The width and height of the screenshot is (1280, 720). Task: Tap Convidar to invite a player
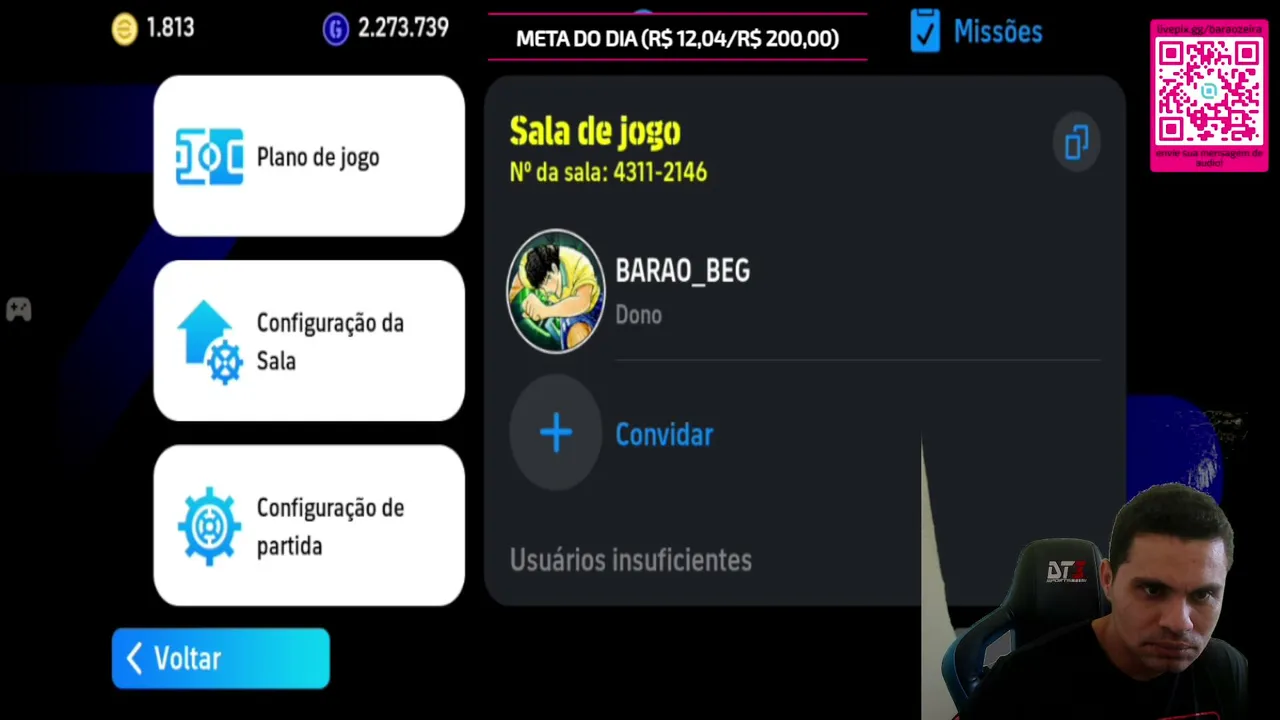coord(612,434)
